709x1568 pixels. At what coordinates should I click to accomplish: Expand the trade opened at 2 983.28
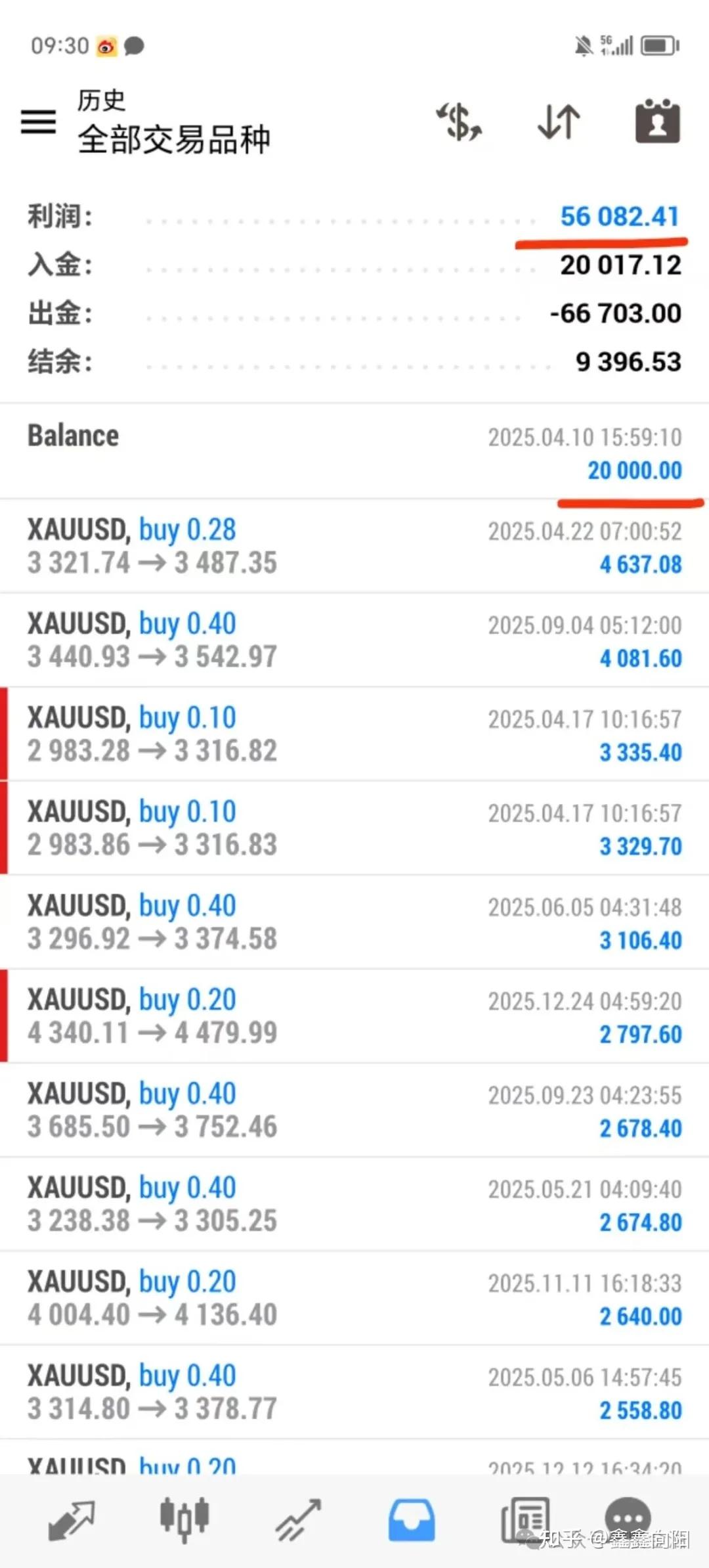click(x=354, y=734)
